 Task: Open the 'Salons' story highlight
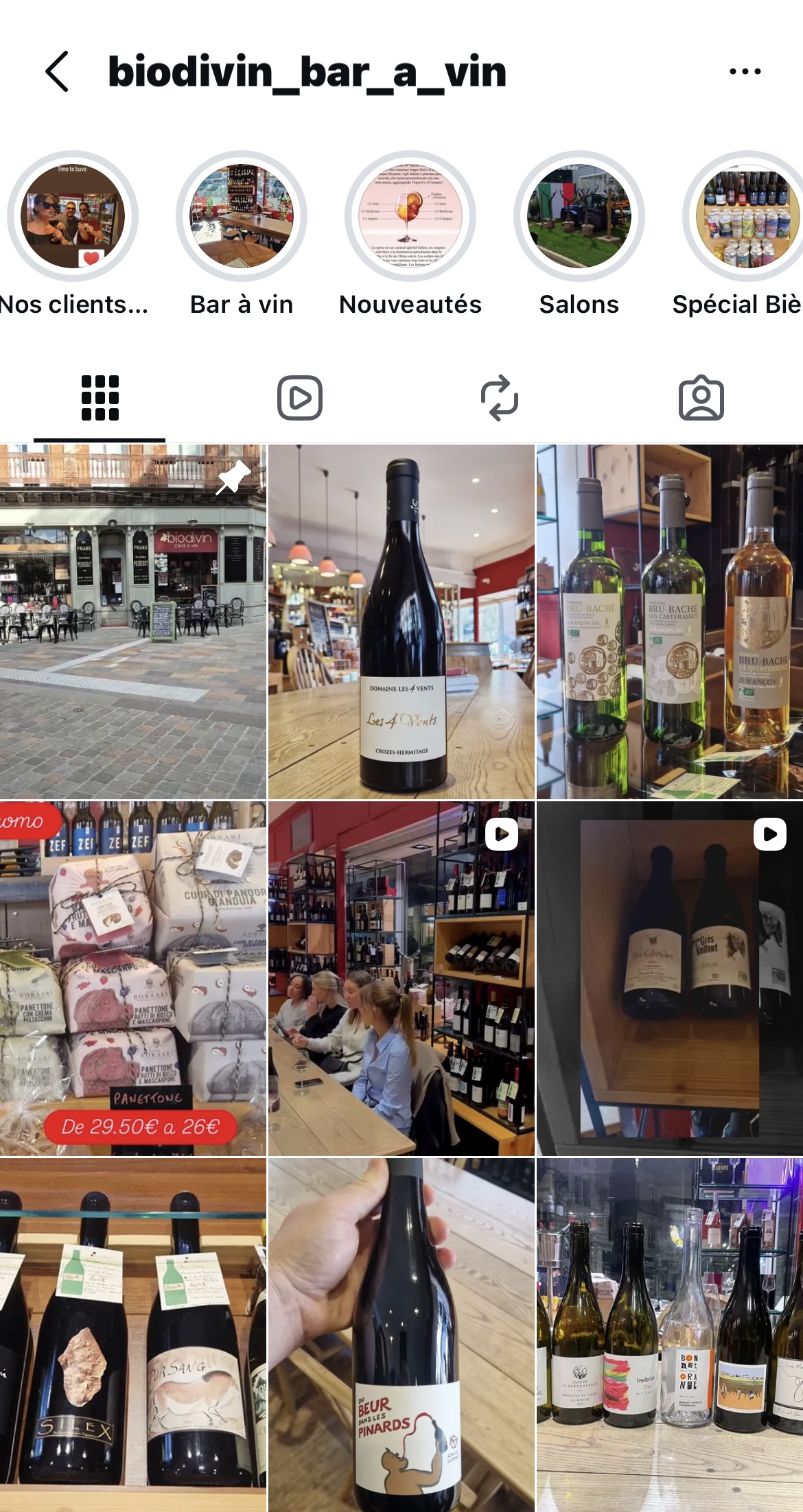click(x=579, y=217)
